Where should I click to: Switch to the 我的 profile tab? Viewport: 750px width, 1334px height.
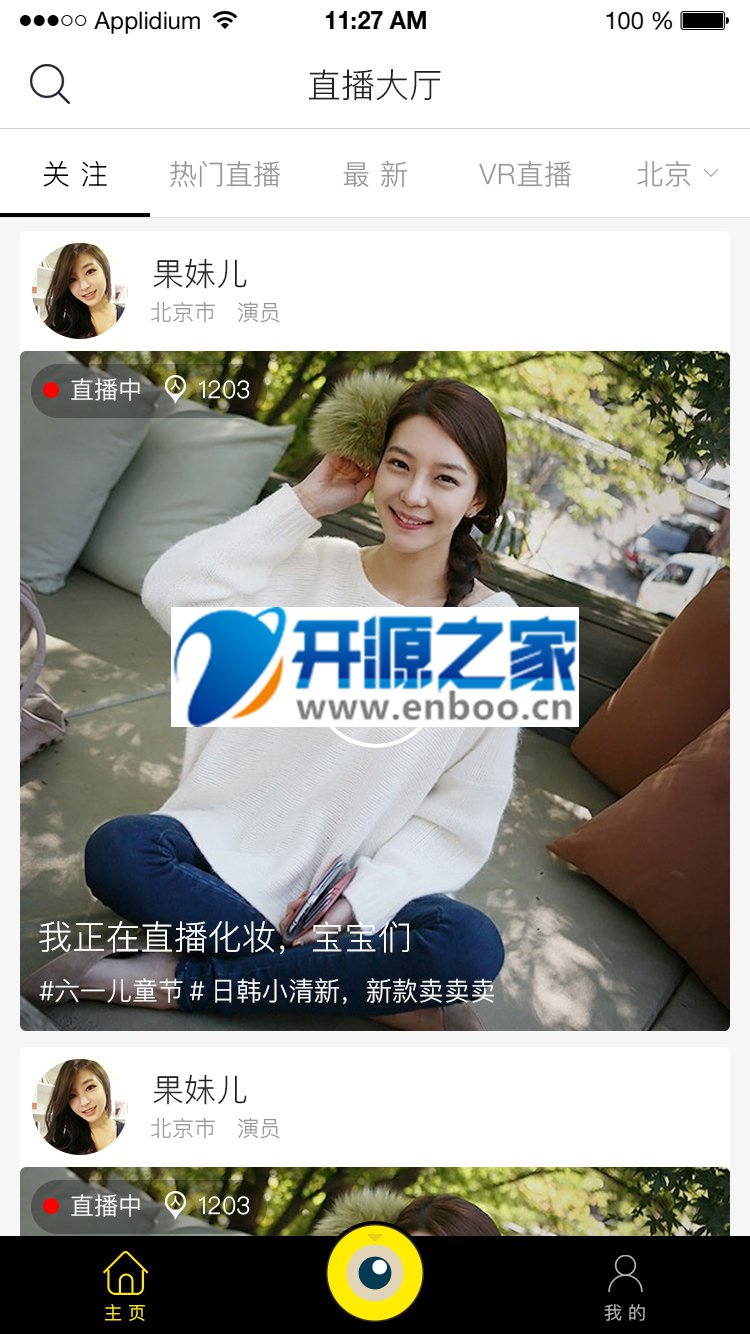click(625, 1286)
